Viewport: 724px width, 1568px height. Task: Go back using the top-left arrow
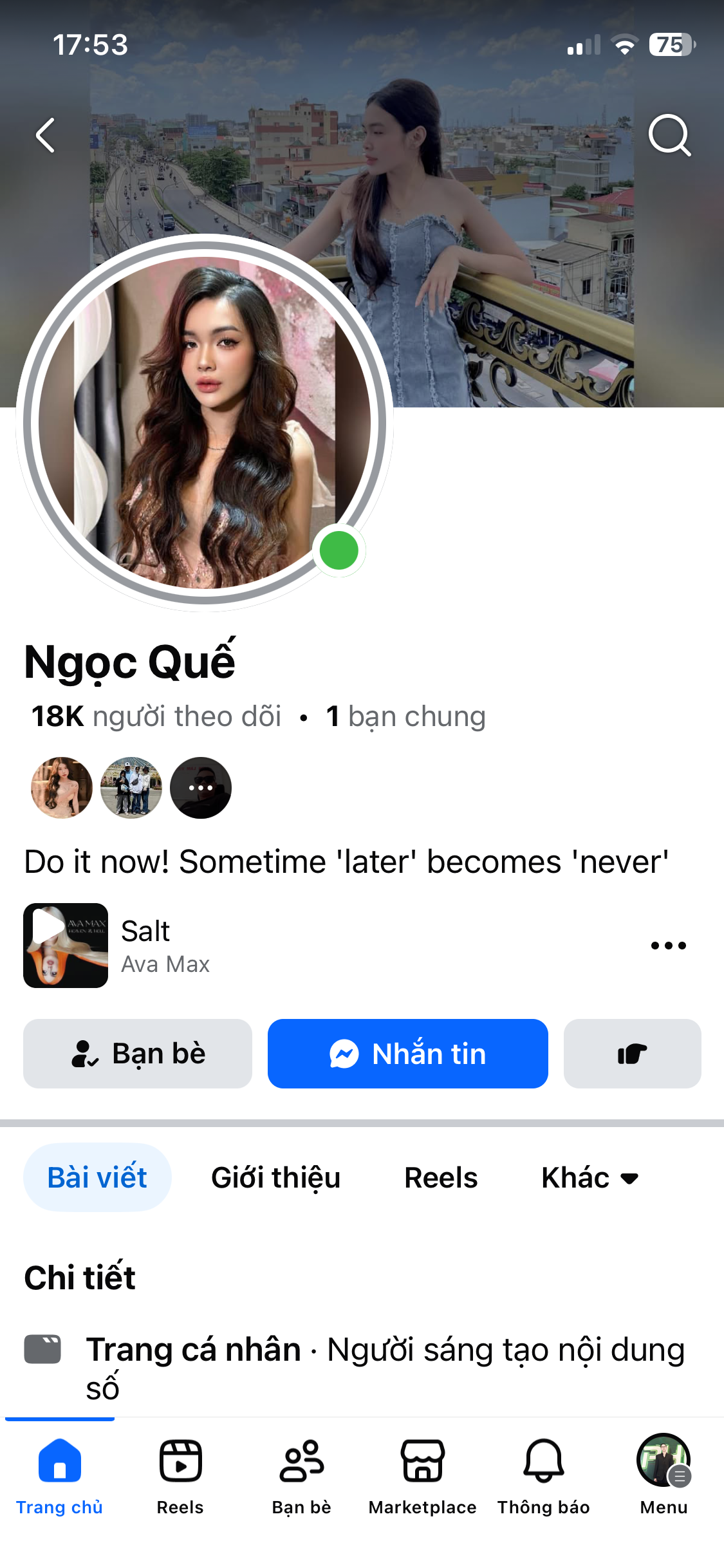coord(45,136)
